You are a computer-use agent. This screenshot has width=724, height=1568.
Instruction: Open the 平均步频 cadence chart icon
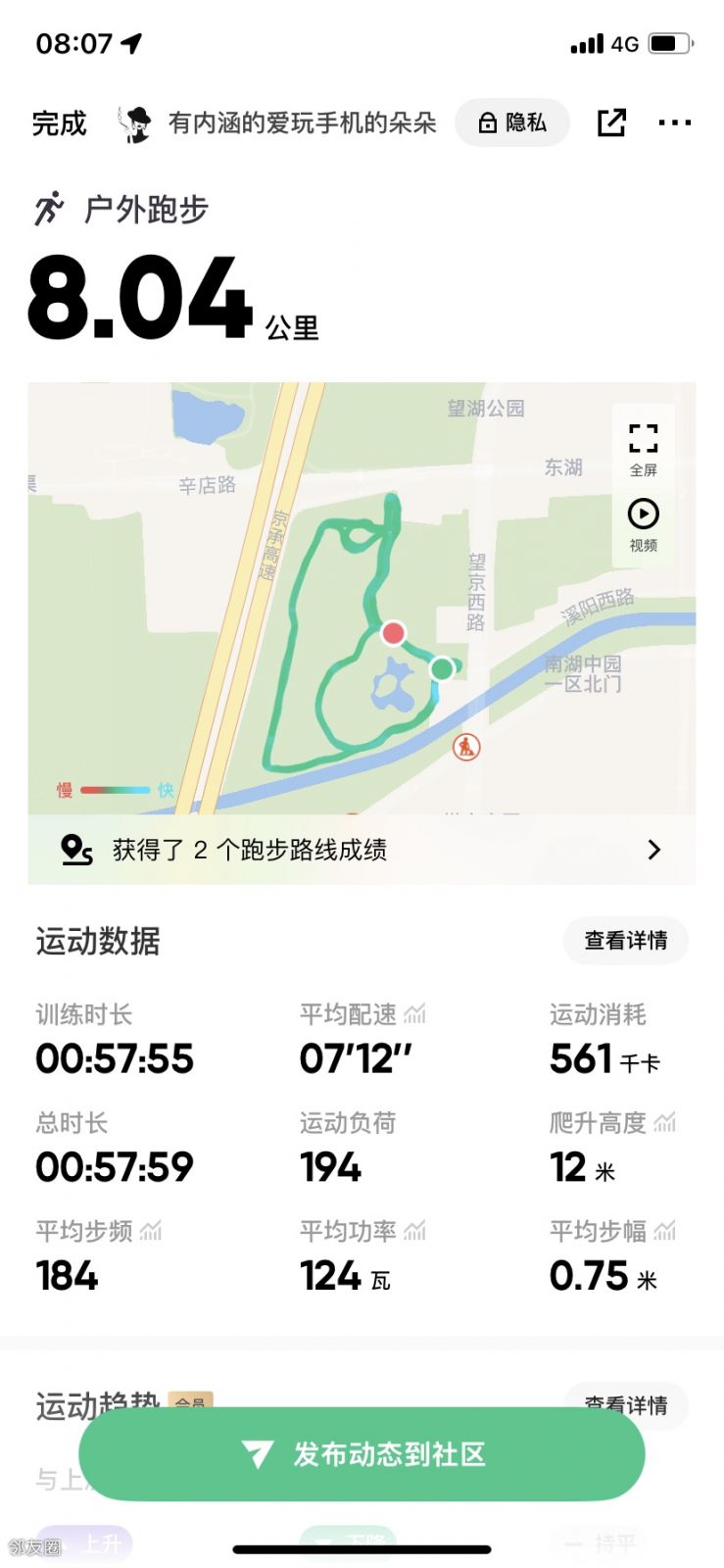151,1231
